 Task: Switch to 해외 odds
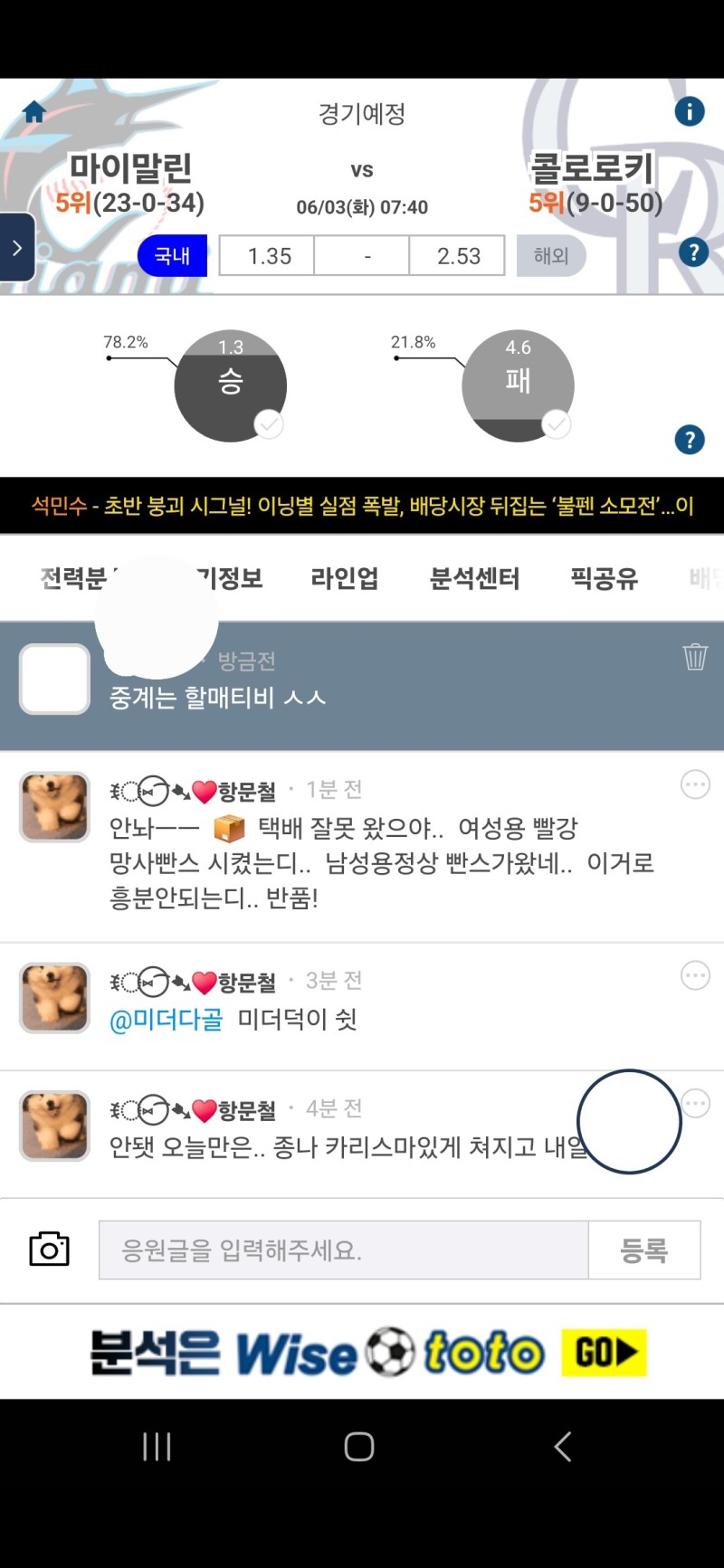551,256
